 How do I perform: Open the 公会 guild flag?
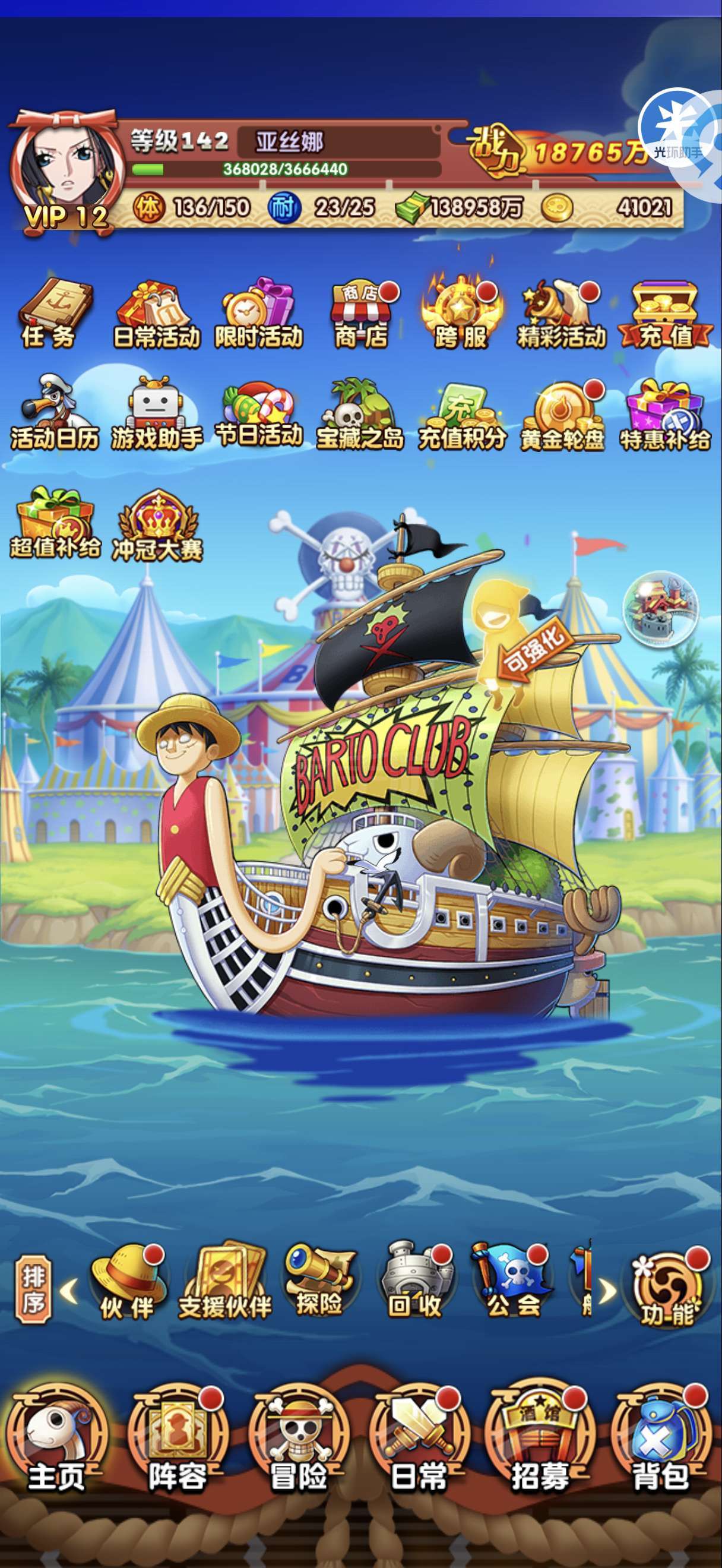point(513,1281)
